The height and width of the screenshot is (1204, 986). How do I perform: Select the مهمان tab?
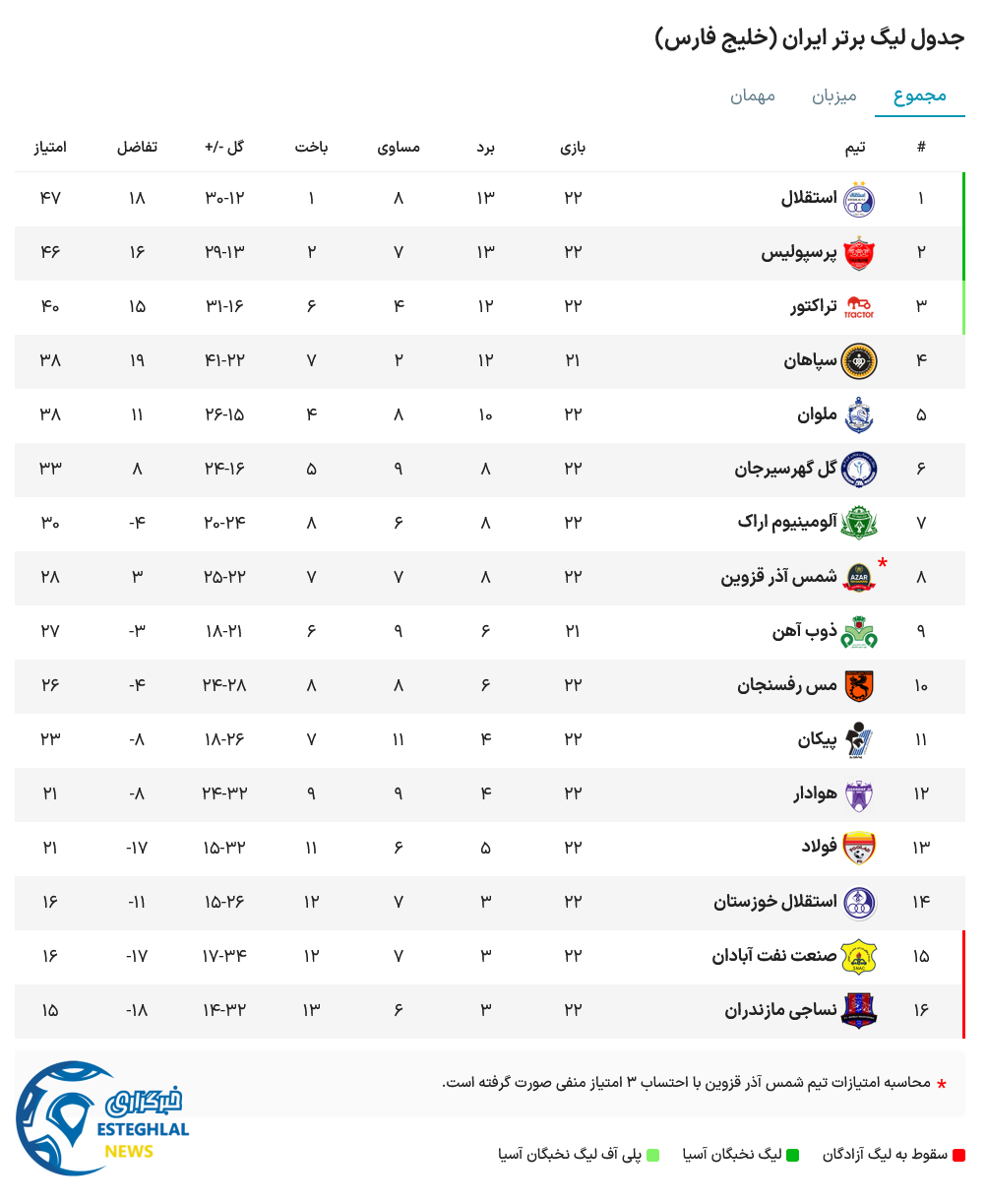coord(752,95)
